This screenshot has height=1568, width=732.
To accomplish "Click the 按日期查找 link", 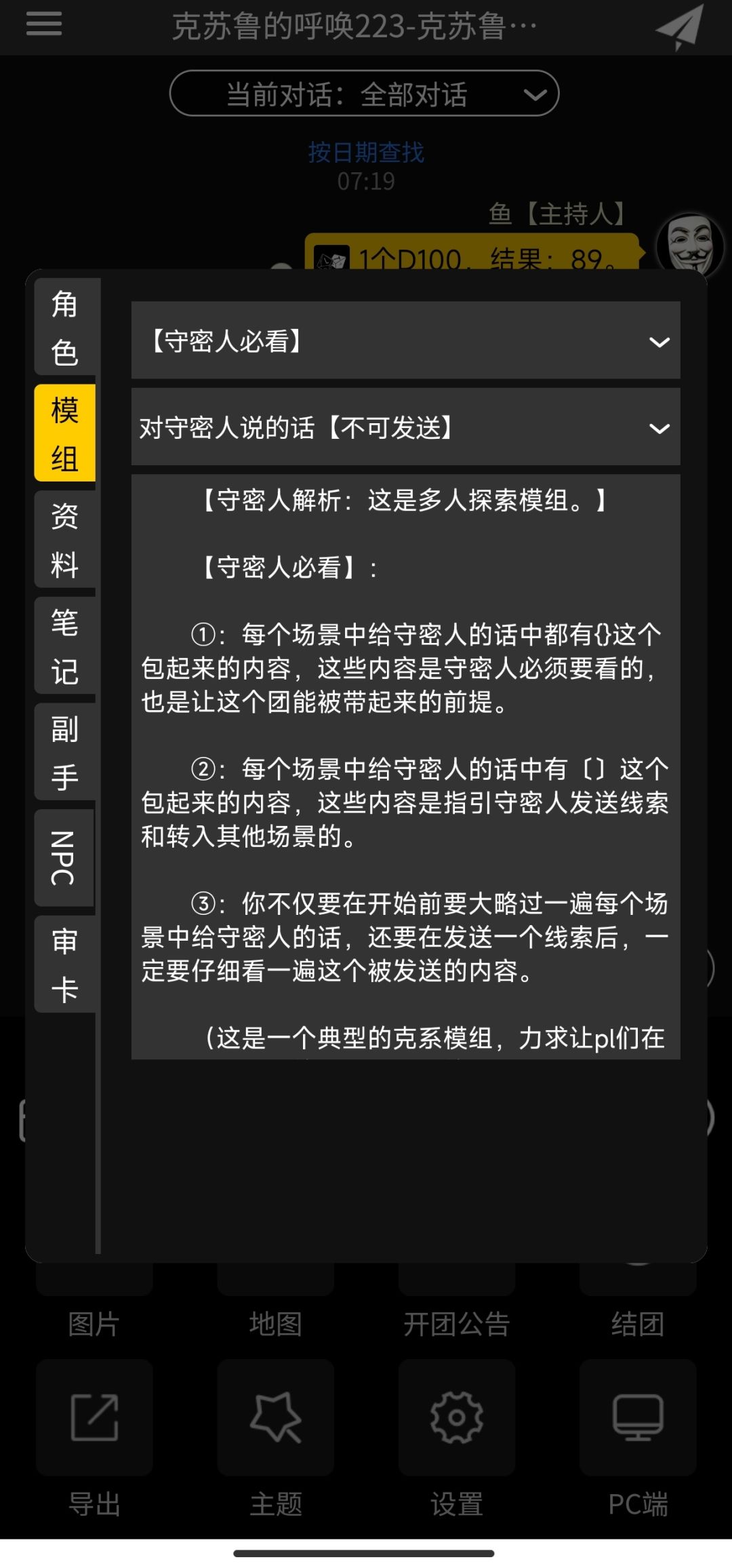I will coord(366,153).
